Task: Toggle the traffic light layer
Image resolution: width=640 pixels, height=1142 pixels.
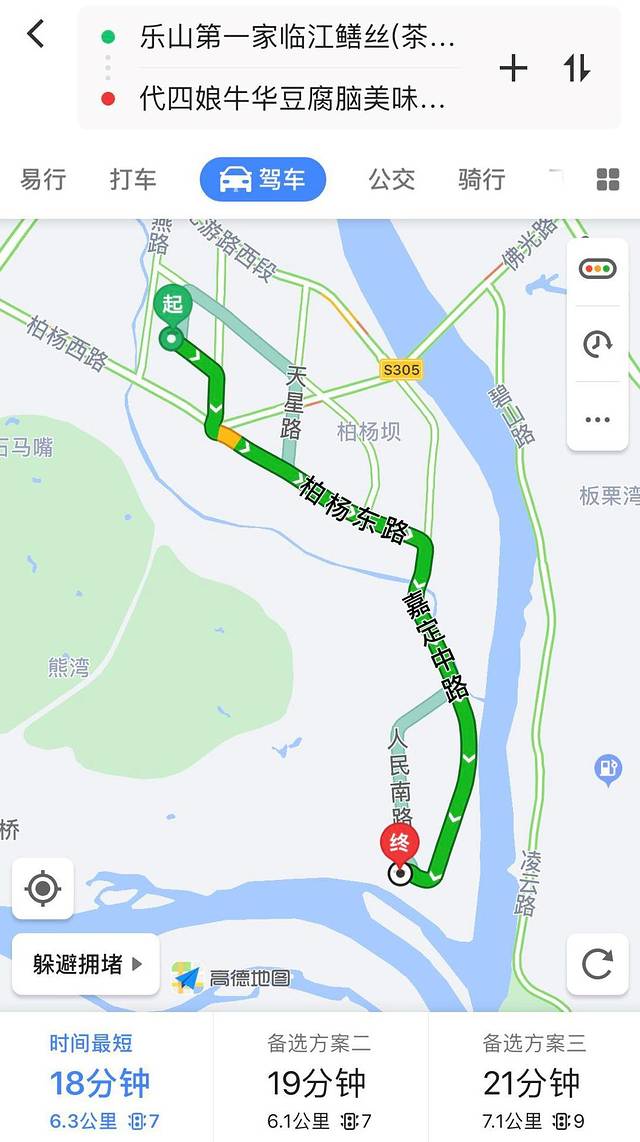Action: click(x=597, y=269)
